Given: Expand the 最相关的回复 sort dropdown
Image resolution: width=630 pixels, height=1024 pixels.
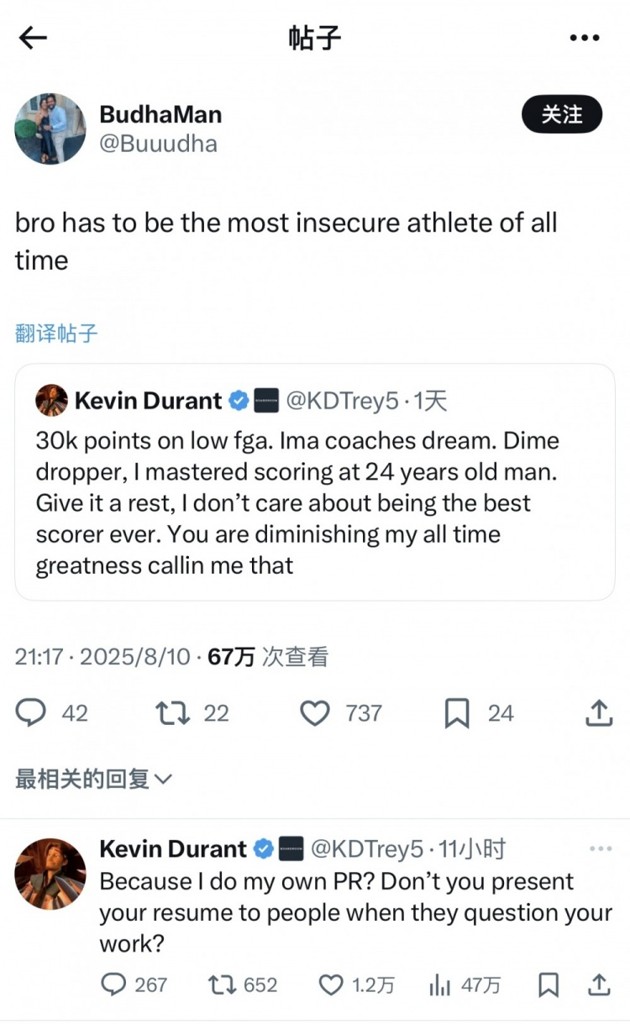Looking at the screenshot, I should click(93, 778).
